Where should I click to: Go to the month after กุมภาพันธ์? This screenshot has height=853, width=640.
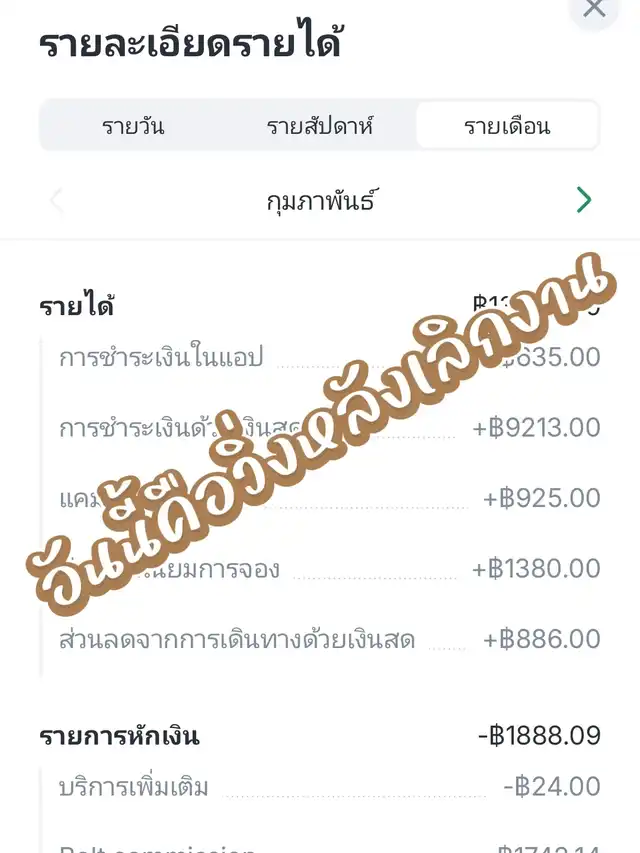point(584,200)
